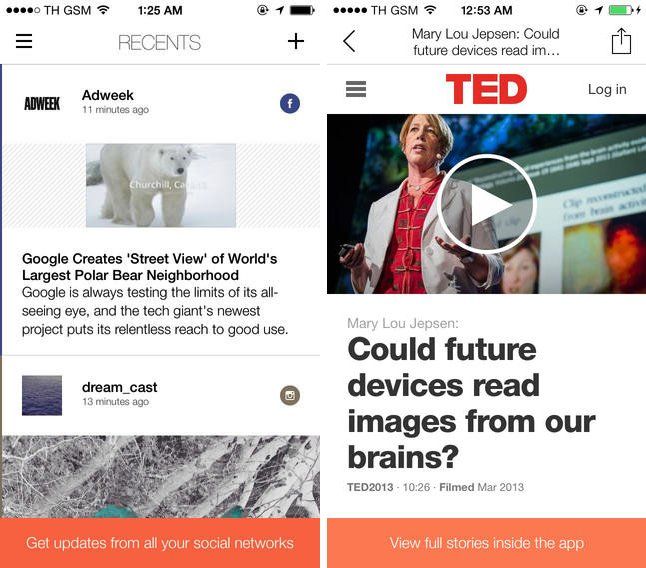Tap the plus icon to add a source

[296, 42]
